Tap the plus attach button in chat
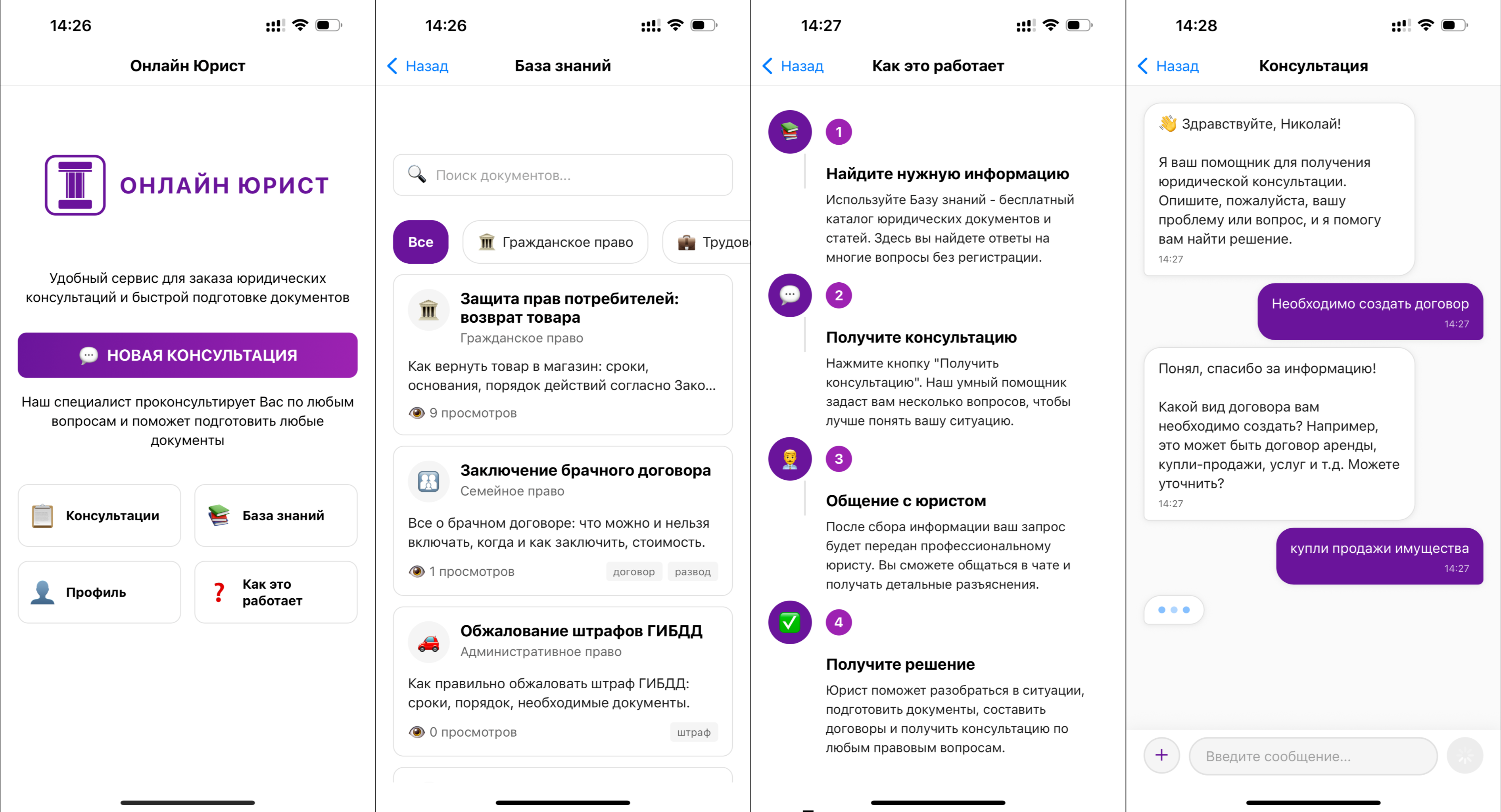Viewport: 1501px width, 812px height. click(1161, 755)
